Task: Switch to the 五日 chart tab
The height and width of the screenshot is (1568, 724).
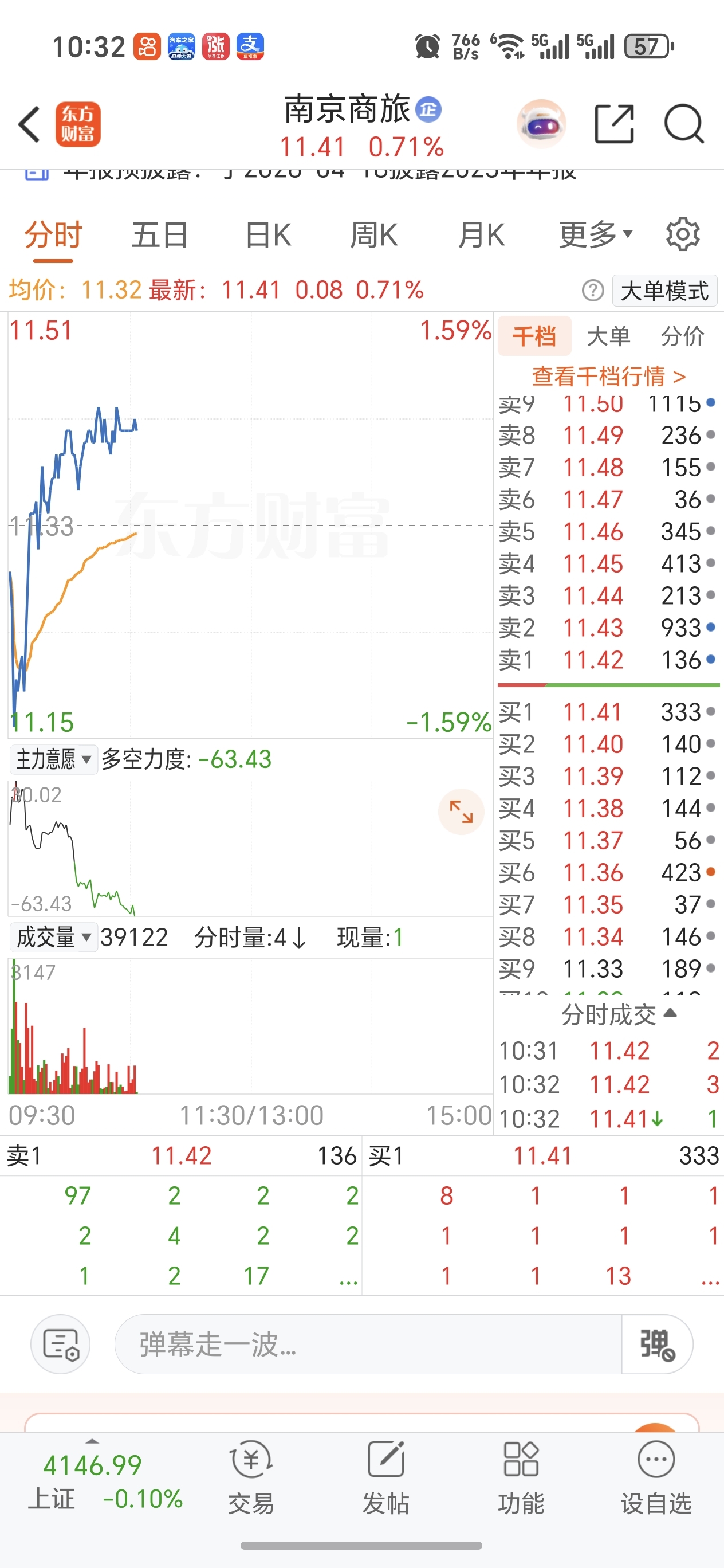Action: pos(159,235)
